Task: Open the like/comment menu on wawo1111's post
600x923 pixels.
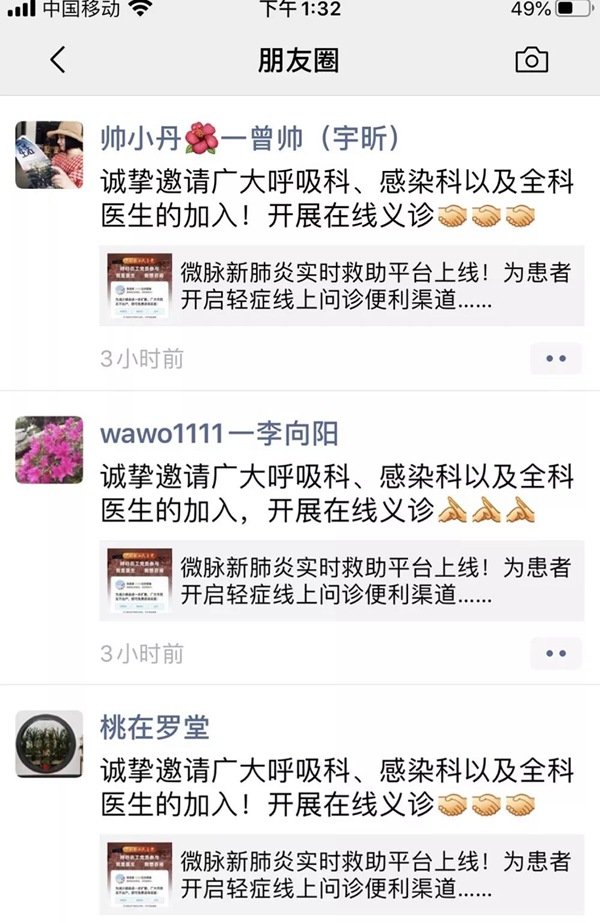Action: click(555, 653)
